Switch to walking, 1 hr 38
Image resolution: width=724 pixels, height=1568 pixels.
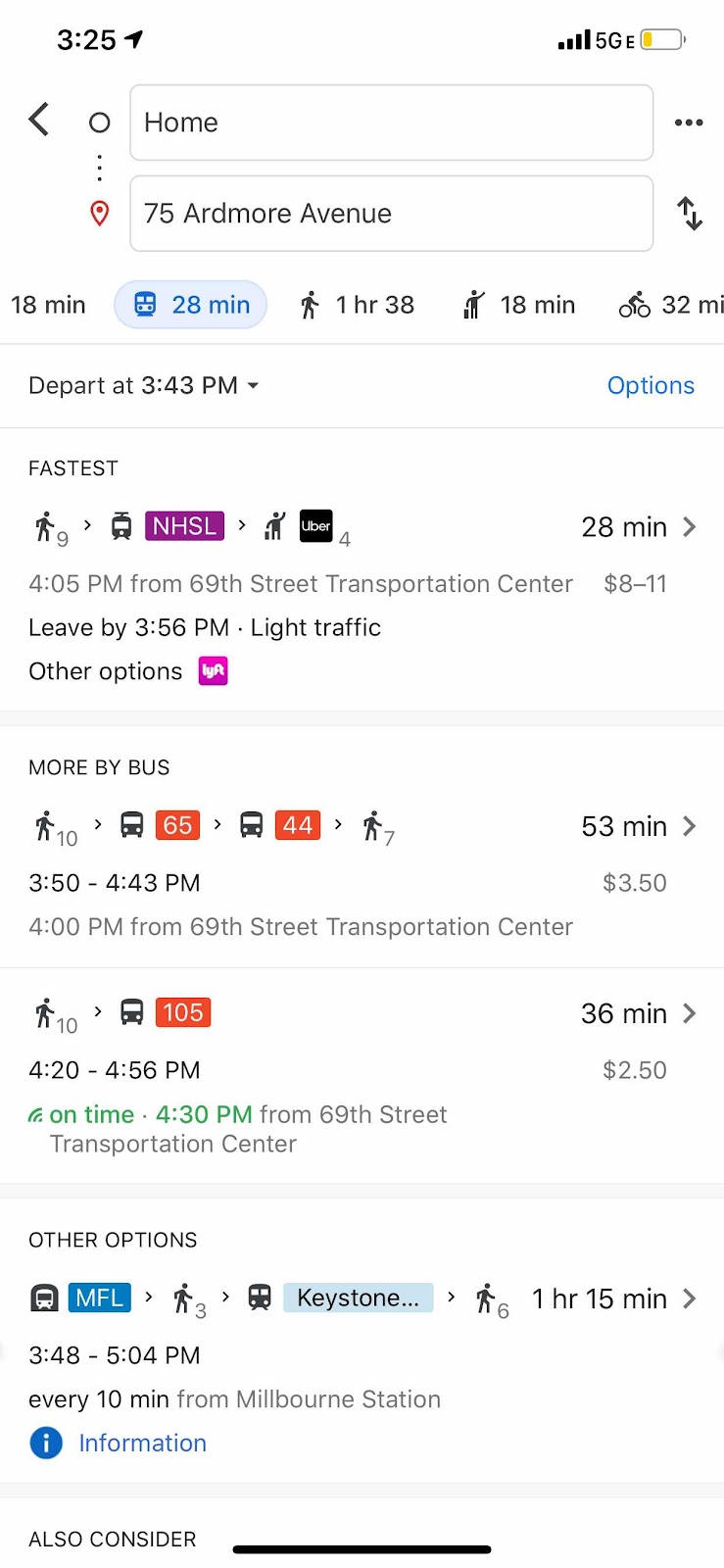click(358, 305)
